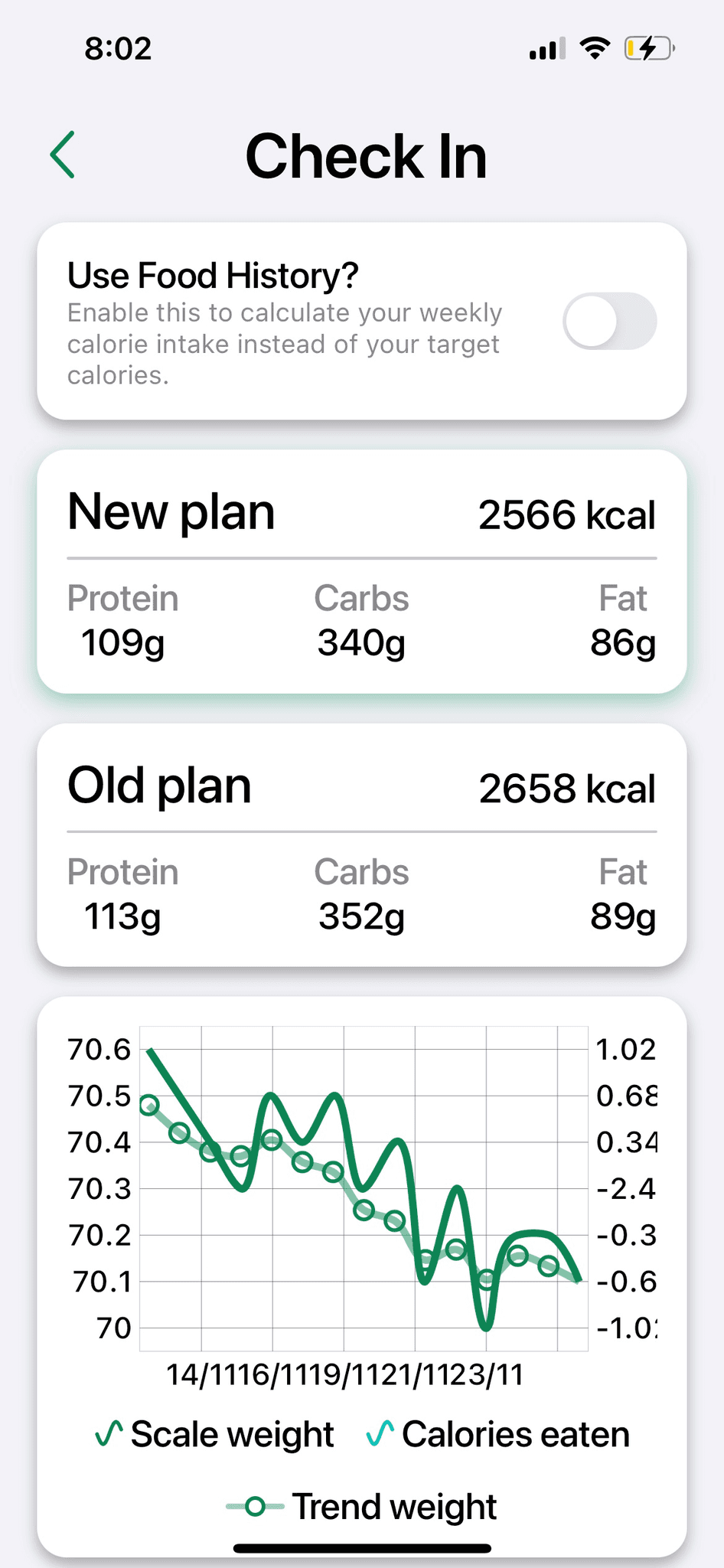Choose the Old plan card

coord(361,844)
